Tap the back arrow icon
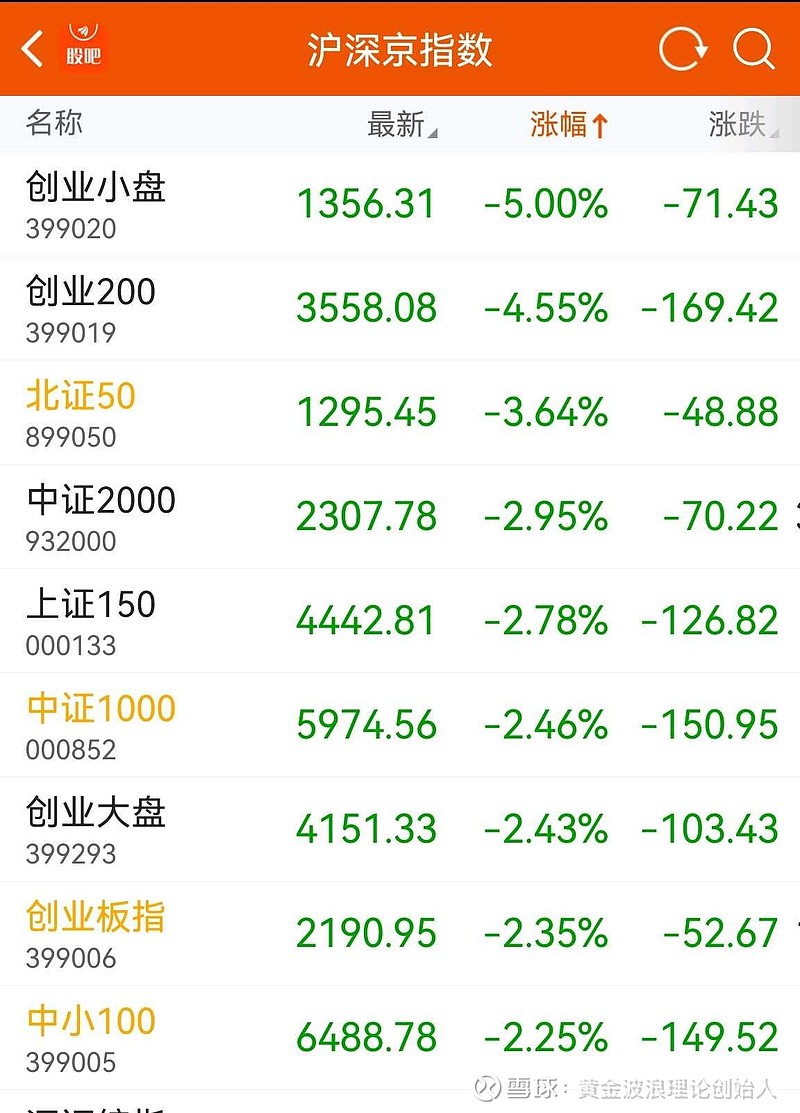Screen dimensions: 800x1113 pyautogui.click(x=30, y=48)
